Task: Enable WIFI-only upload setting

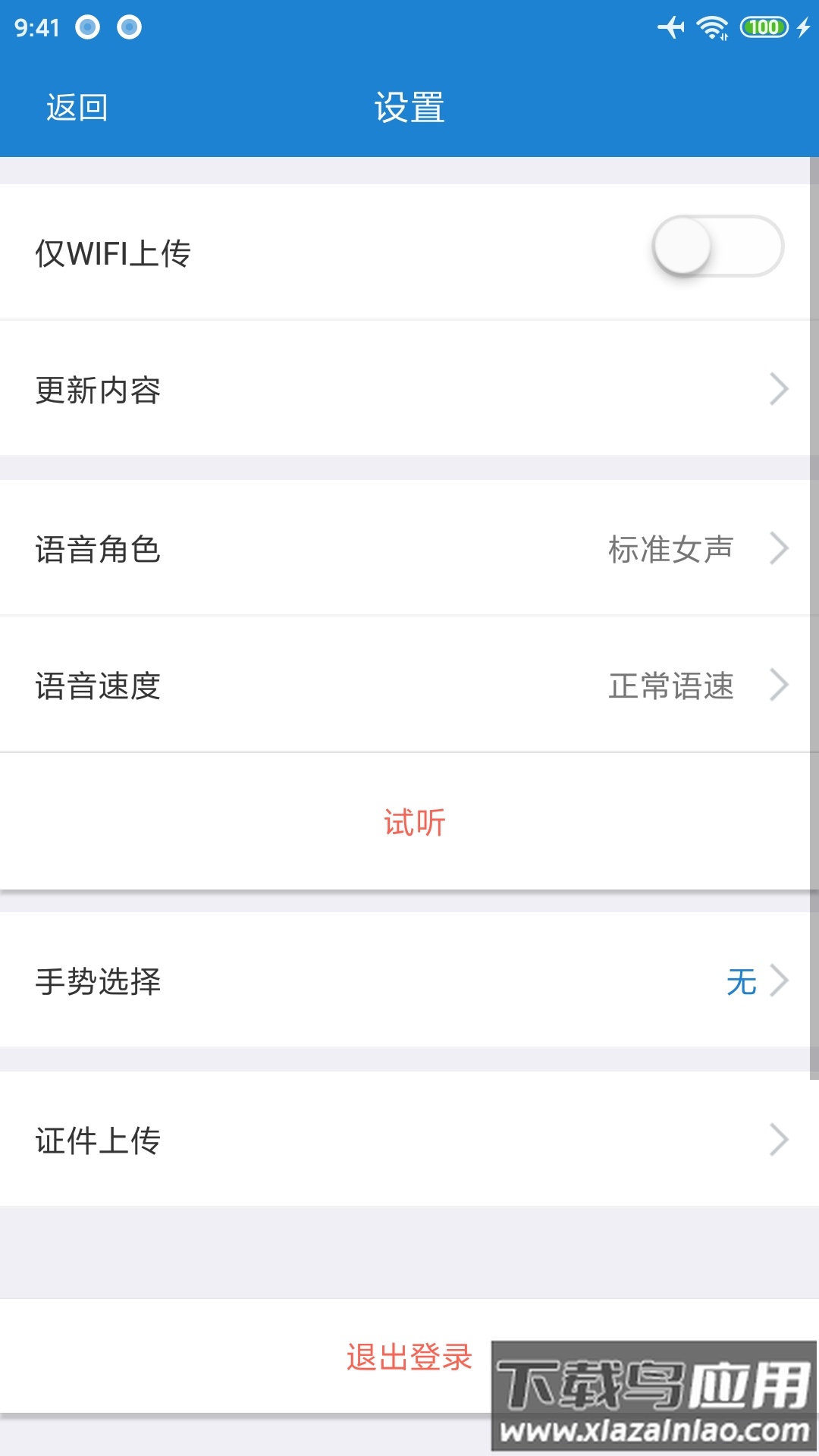Action: click(717, 246)
